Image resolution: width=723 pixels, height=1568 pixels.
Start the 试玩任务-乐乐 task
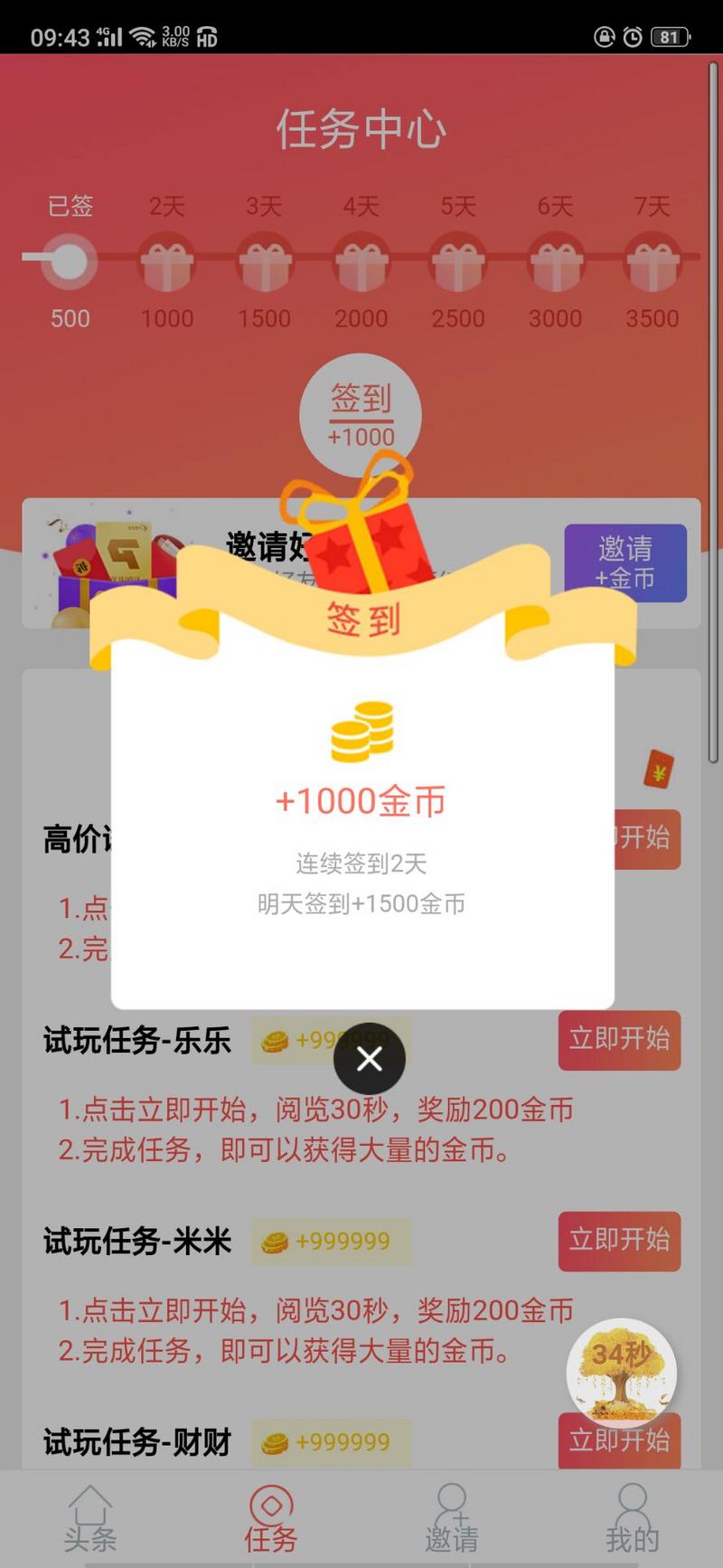[x=619, y=1040]
